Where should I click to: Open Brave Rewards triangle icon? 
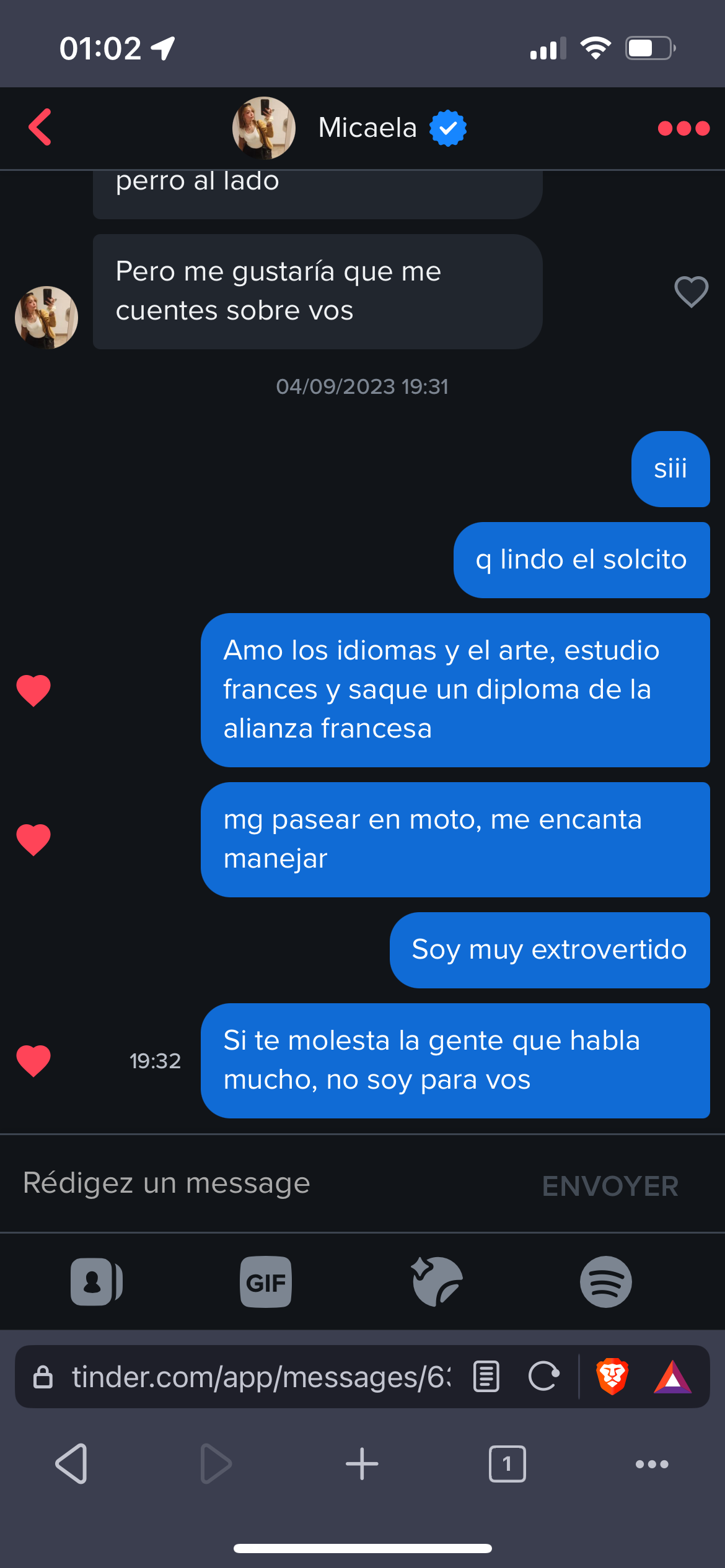673,1377
